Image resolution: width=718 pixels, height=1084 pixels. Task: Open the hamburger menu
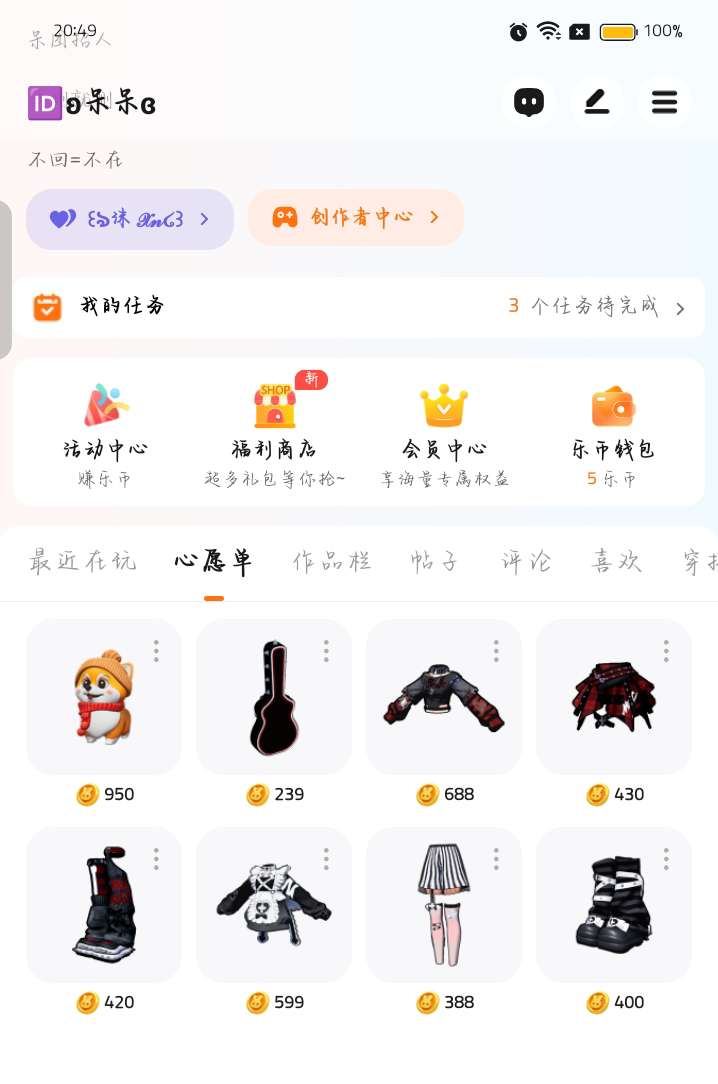click(664, 102)
